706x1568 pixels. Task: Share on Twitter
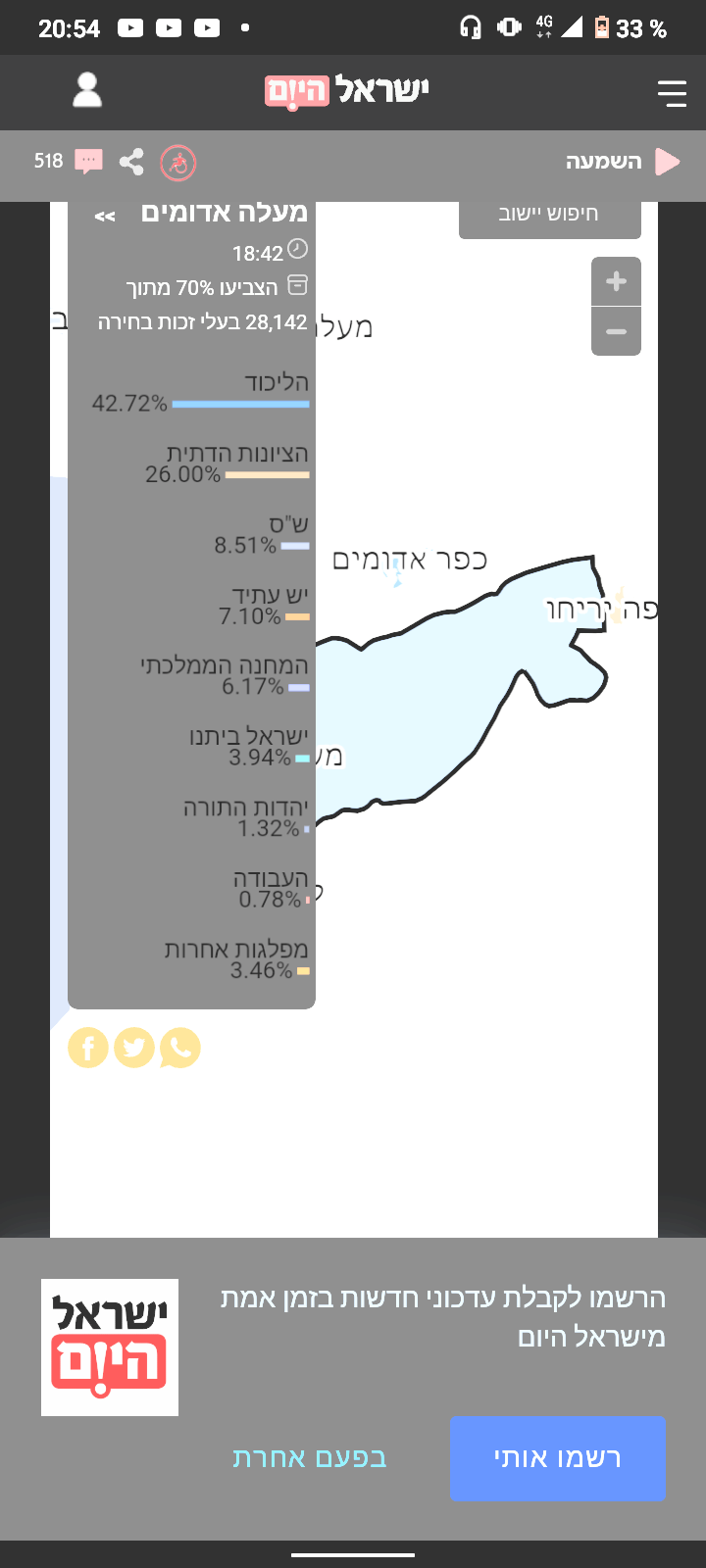(x=134, y=1048)
